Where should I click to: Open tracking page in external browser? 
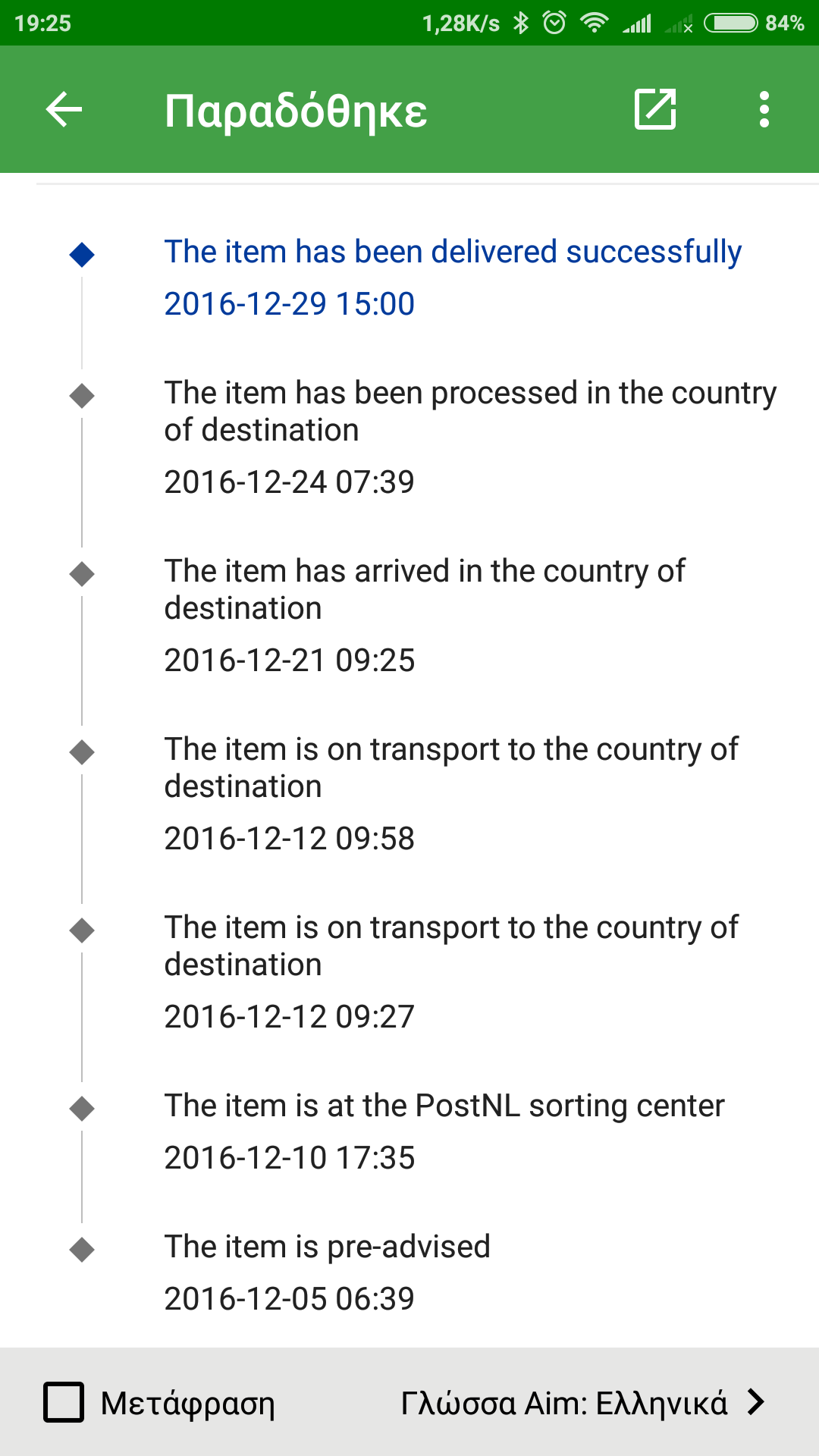point(655,110)
